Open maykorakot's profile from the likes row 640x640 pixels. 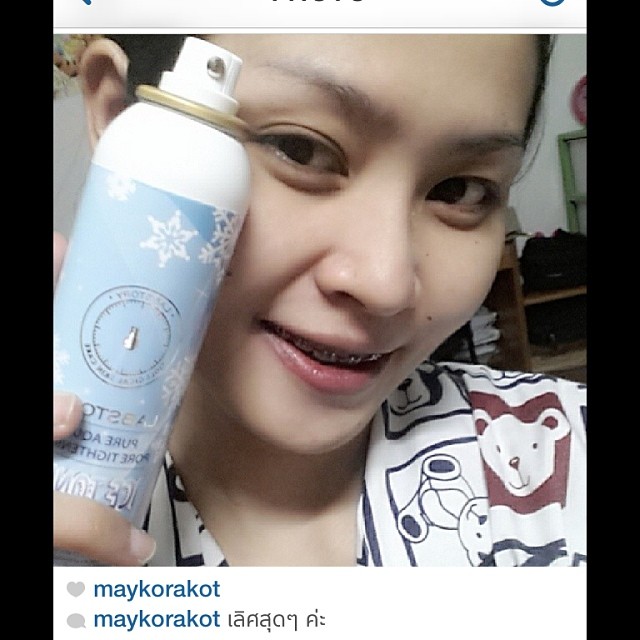pyautogui.click(x=156, y=589)
